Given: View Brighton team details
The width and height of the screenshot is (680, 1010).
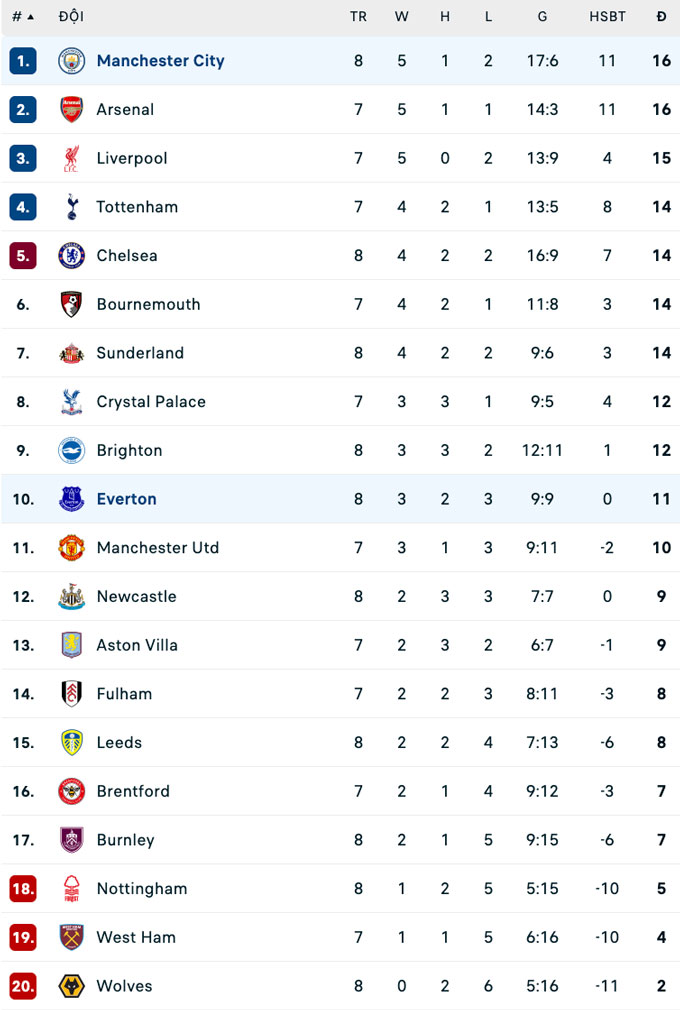Looking at the screenshot, I should click(129, 451).
